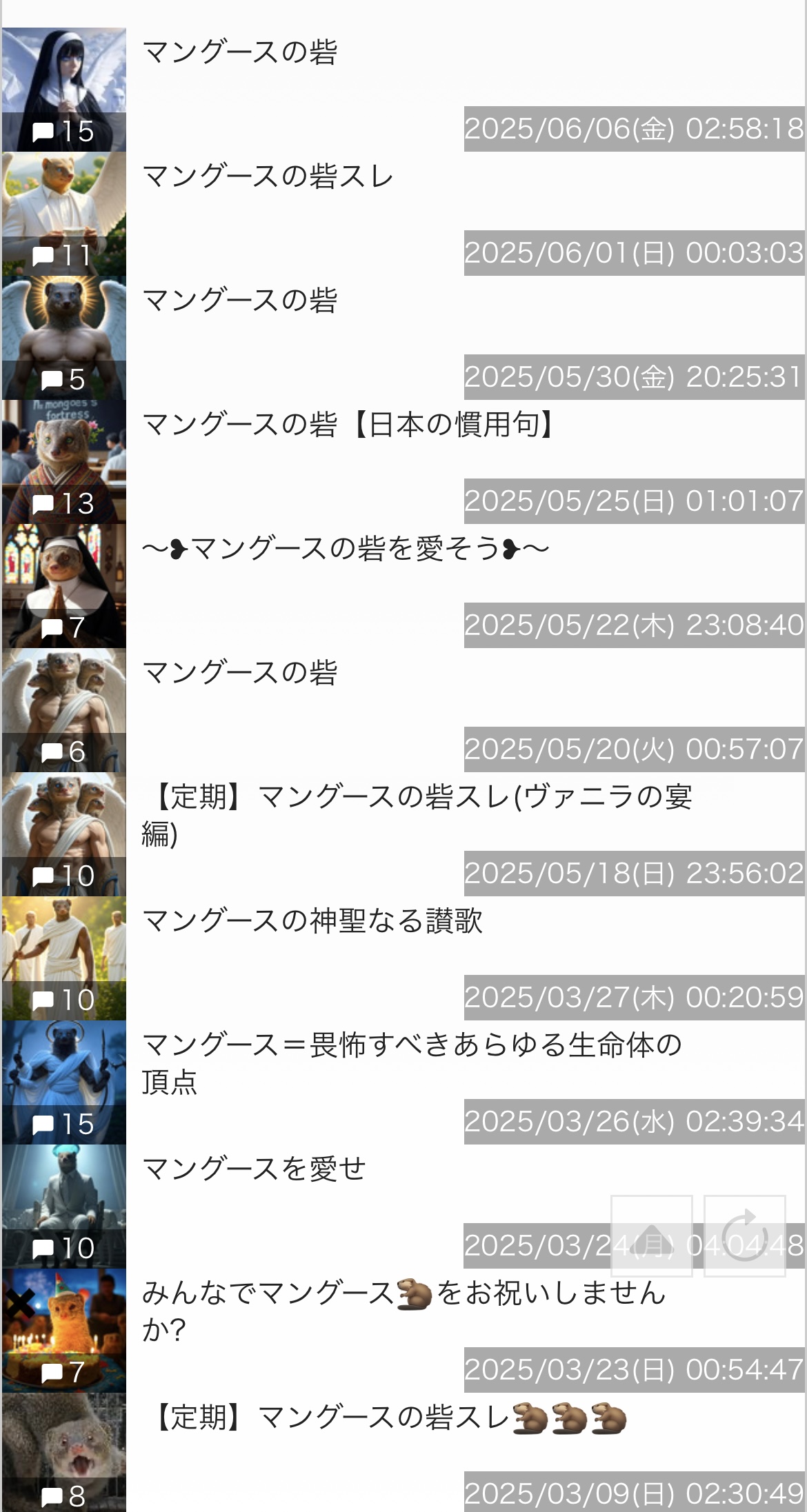The height and width of the screenshot is (1512, 807).
Task: Open マングースを愛せ thread
Action: tap(254, 1169)
